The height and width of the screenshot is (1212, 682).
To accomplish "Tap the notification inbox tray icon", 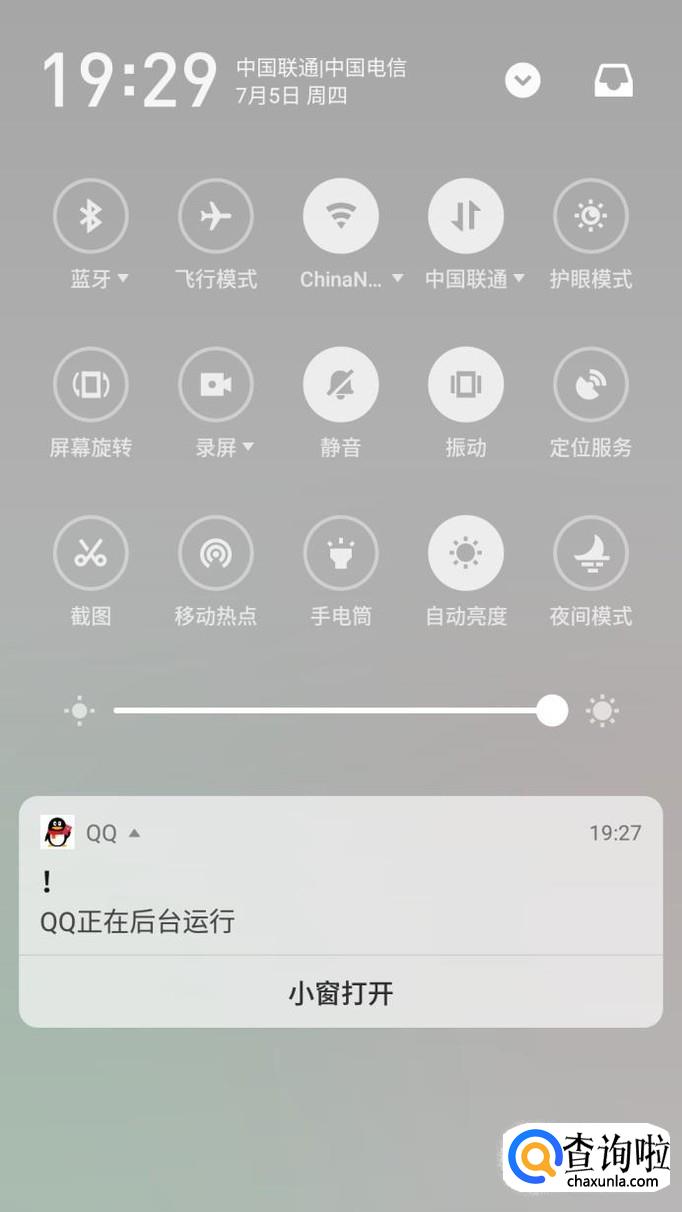I will (x=614, y=81).
